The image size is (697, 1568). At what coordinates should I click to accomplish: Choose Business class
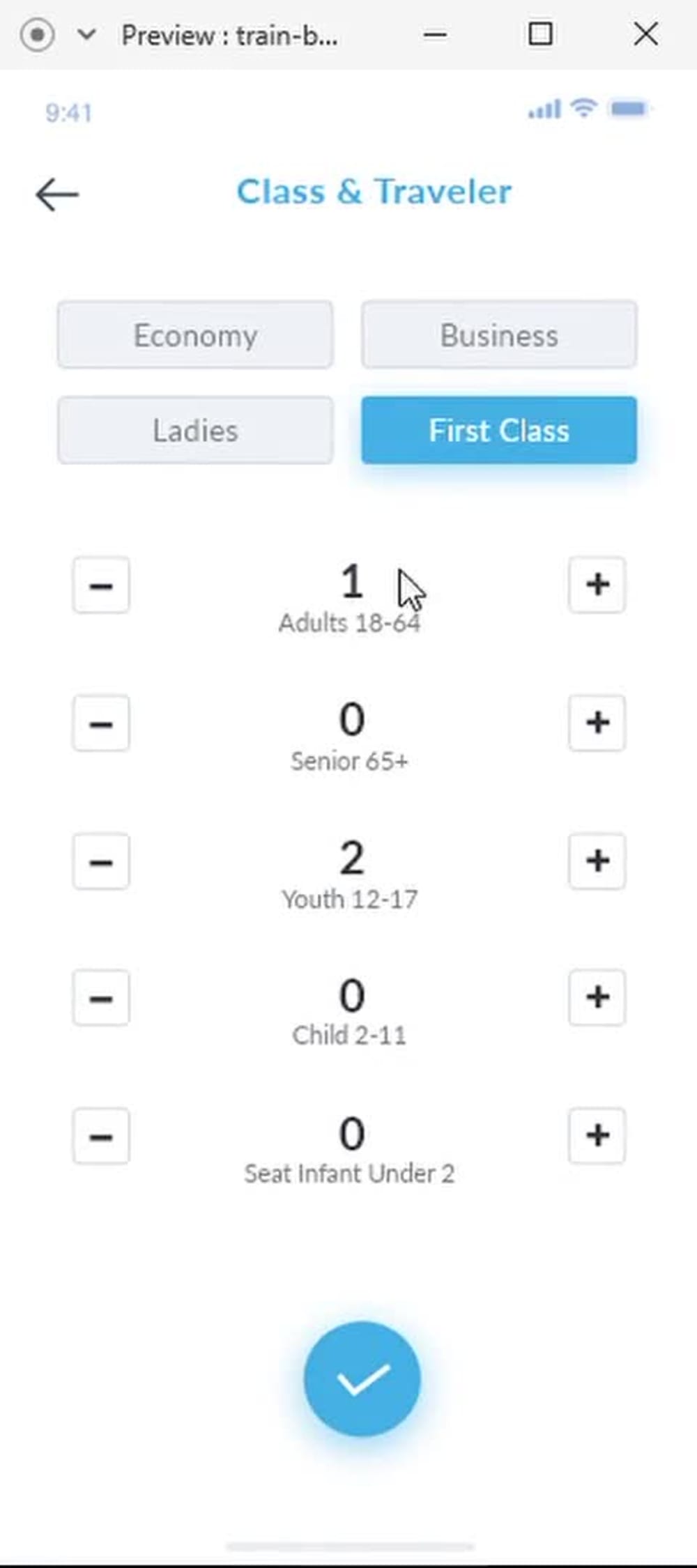[x=499, y=335]
